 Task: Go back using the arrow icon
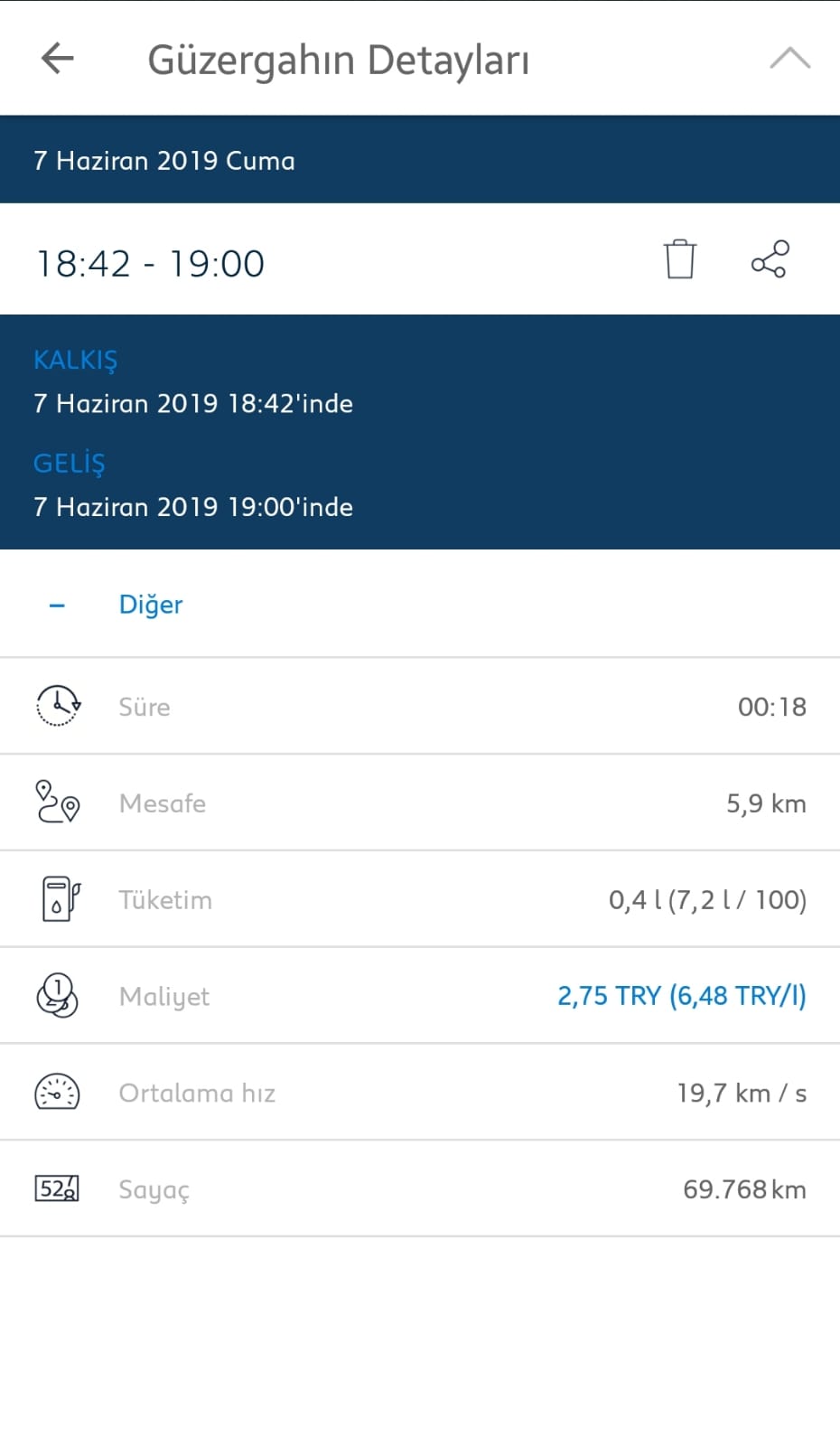57,59
